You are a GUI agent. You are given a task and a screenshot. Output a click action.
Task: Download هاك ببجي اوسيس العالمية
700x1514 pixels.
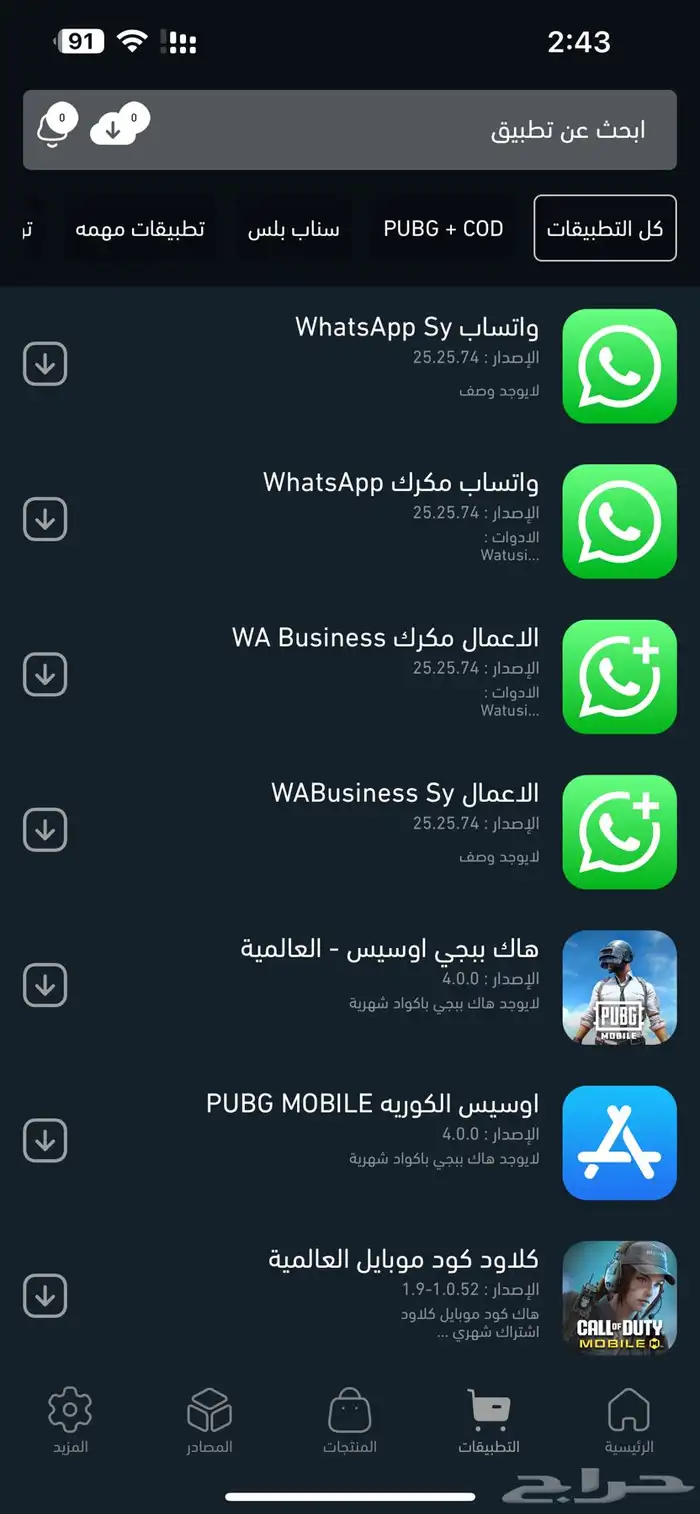tap(45, 985)
